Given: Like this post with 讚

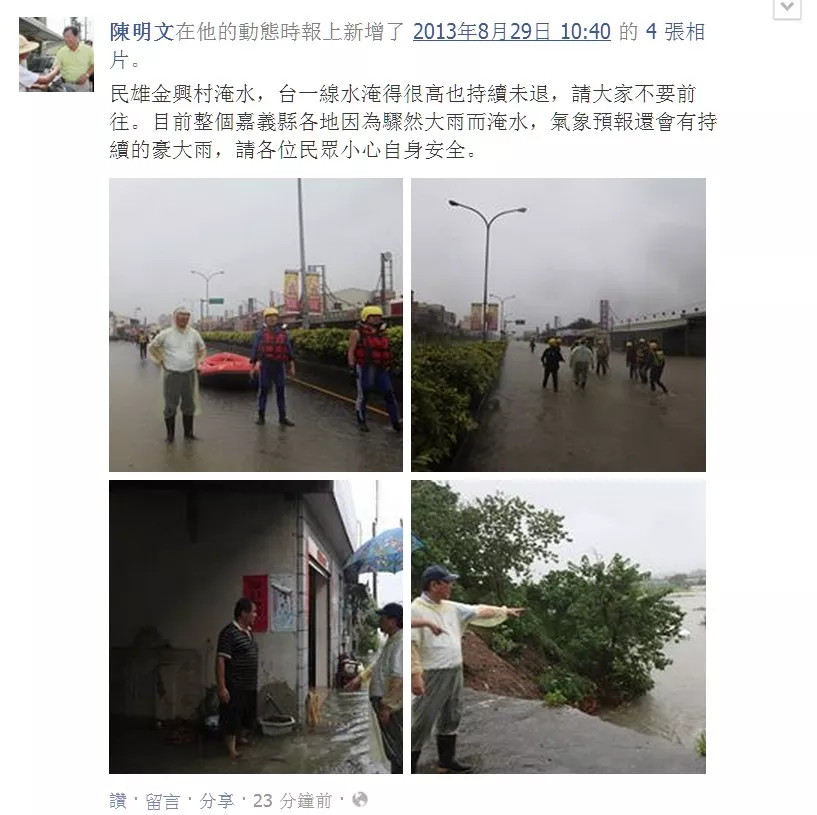Looking at the screenshot, I should coord(118,800).
